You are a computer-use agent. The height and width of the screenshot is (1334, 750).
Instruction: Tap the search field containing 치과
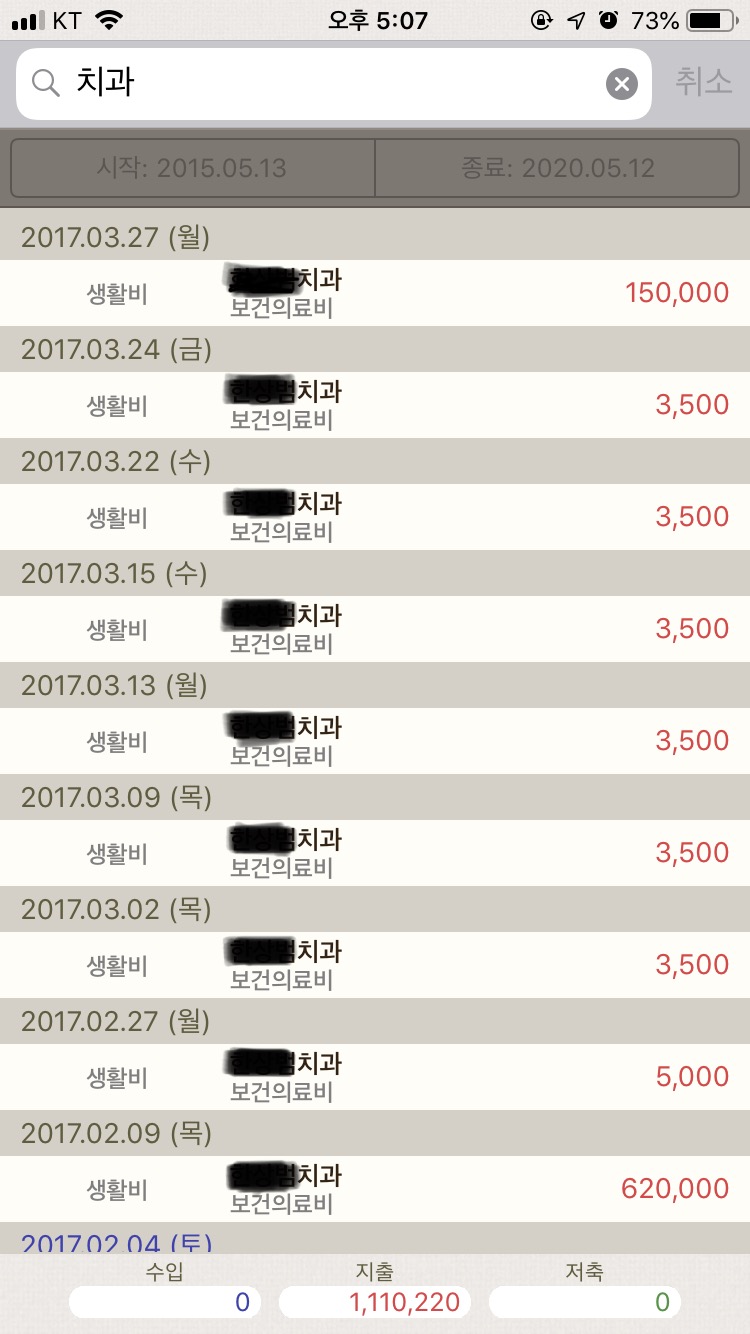coord(333,84)
